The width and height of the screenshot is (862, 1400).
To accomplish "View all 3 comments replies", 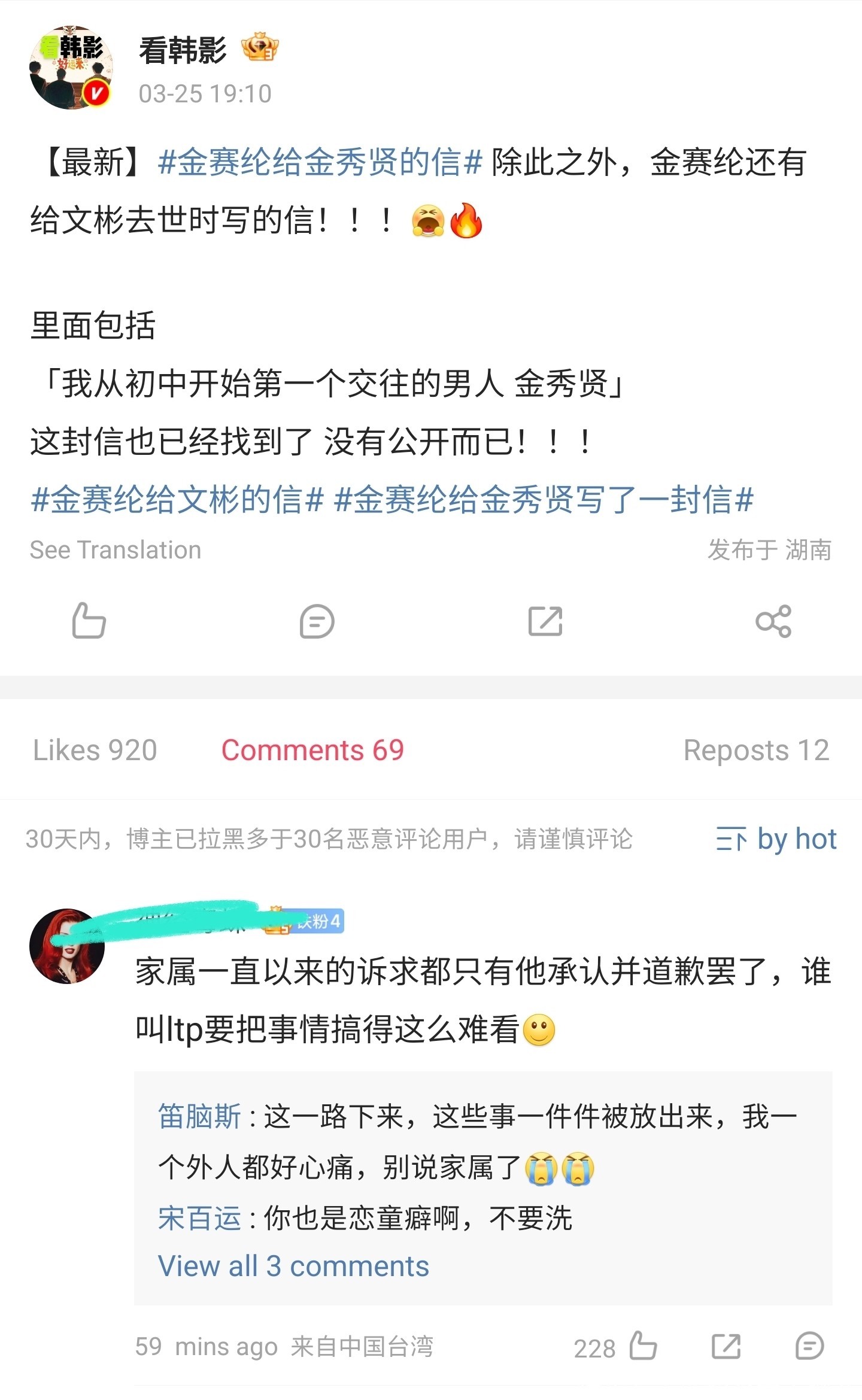I will pyautogui.click(x=293, y=1267).
